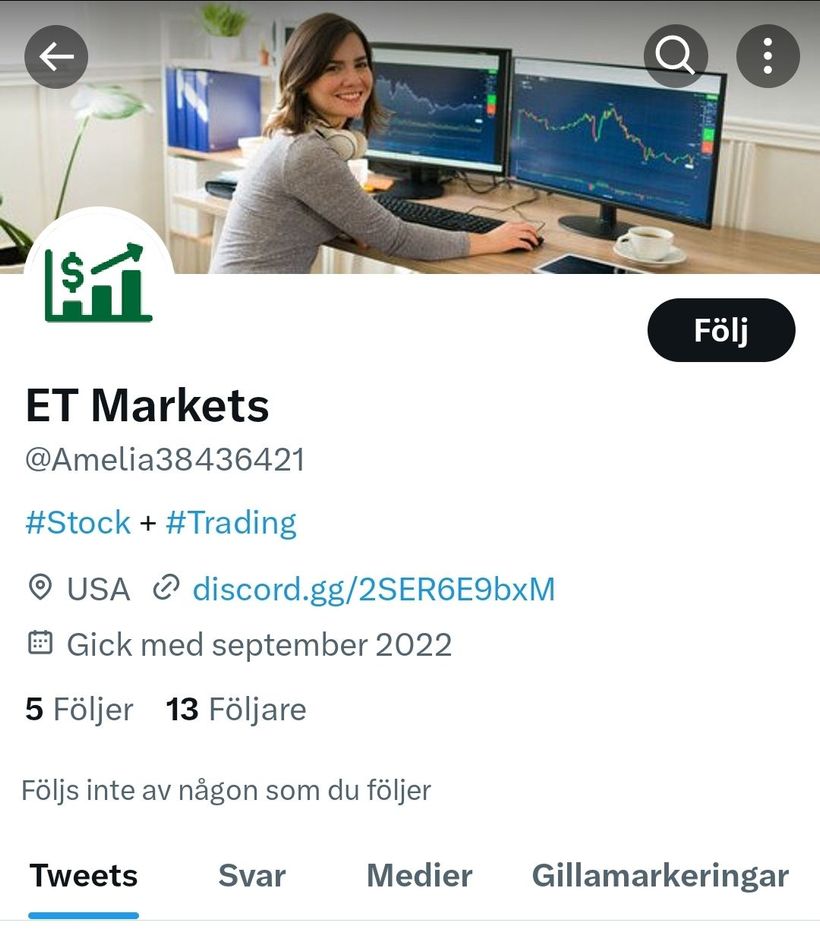Open the #Stock hashtag
The width and height of the screenshot is (820, 929).
(78, 522)
